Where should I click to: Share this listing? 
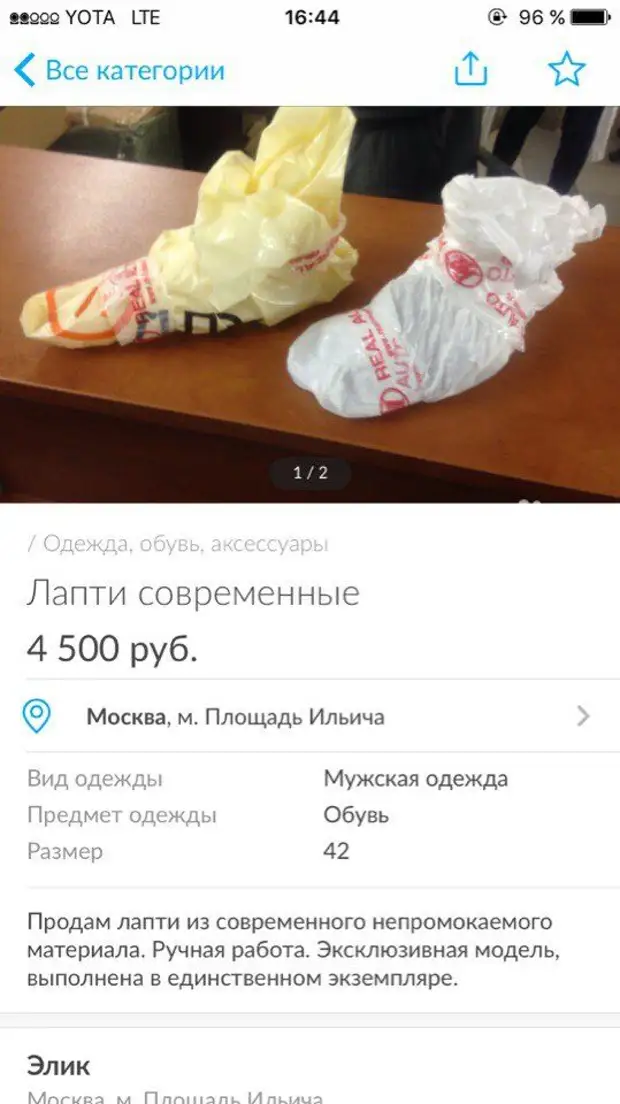click(471, 69)
